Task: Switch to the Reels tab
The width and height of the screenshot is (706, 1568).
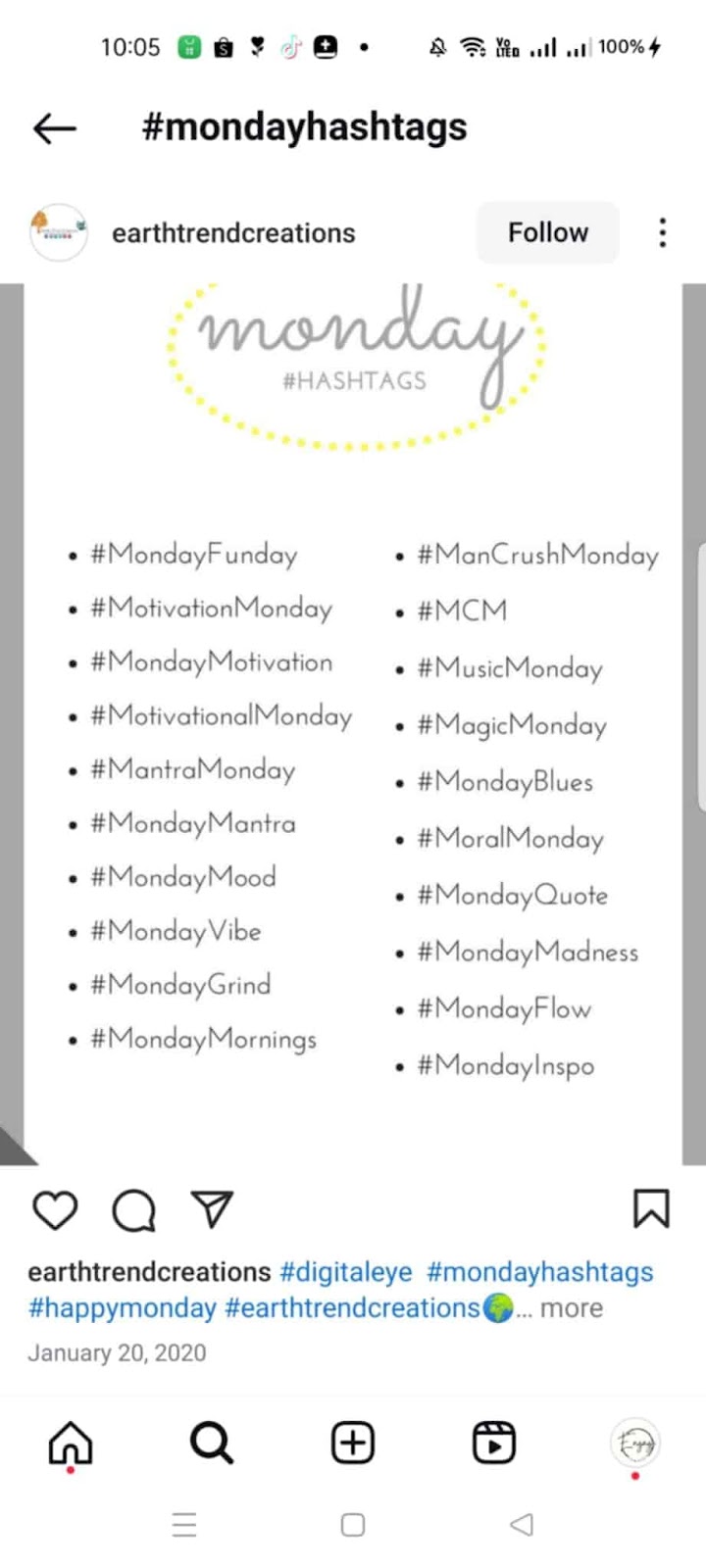Action: point(494,1444)
